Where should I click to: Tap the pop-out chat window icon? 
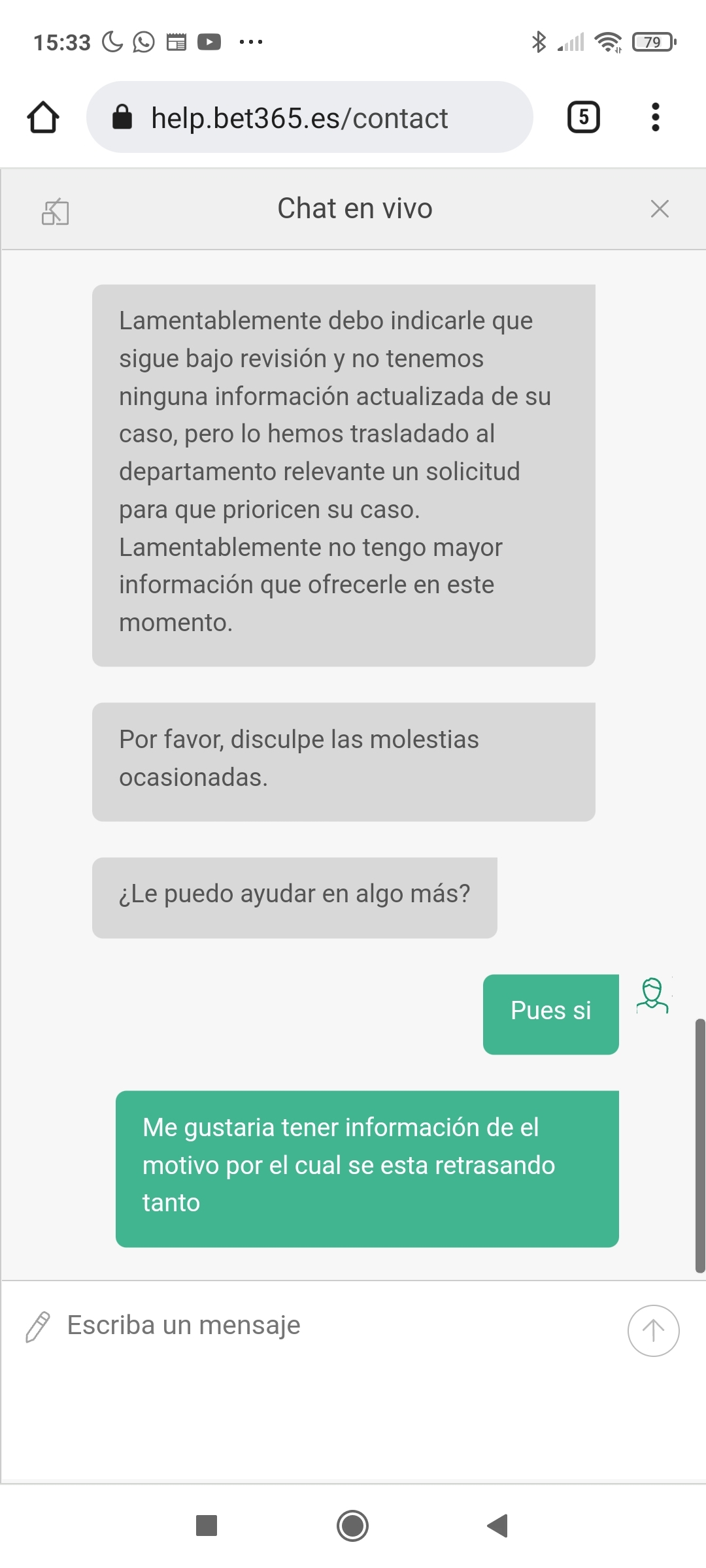point(56,211)
